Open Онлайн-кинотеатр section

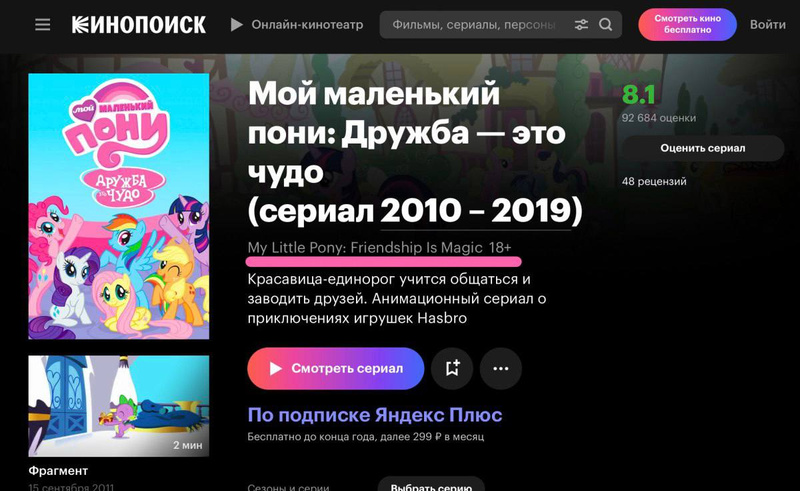[x=298, y=25]
